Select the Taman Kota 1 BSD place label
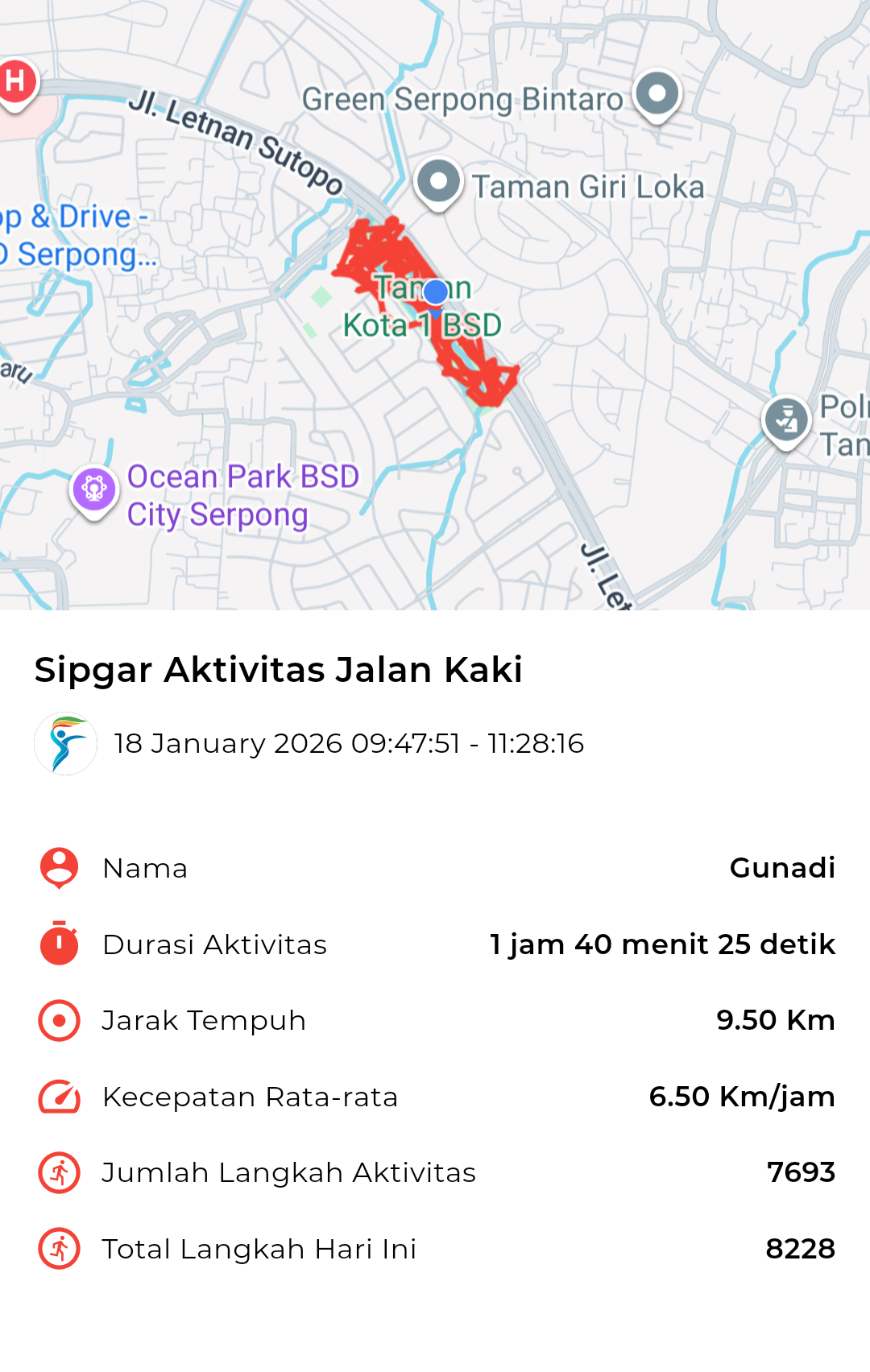Screen dimensions: 870x1372 [x=422, y=307]
